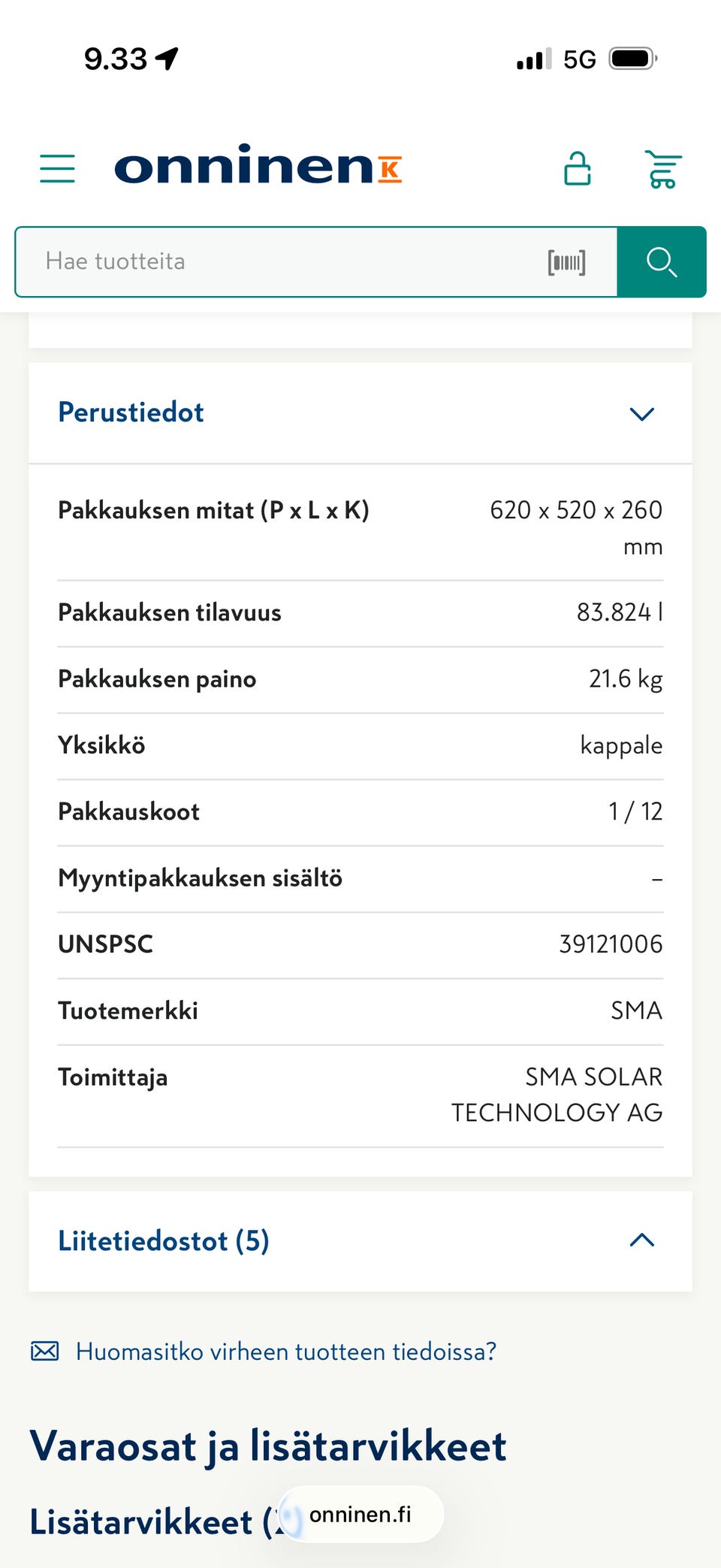Viewport: 721px width, 1568px height.
Task: Open the account login lock icon
Action: click(x=577, y=167)
